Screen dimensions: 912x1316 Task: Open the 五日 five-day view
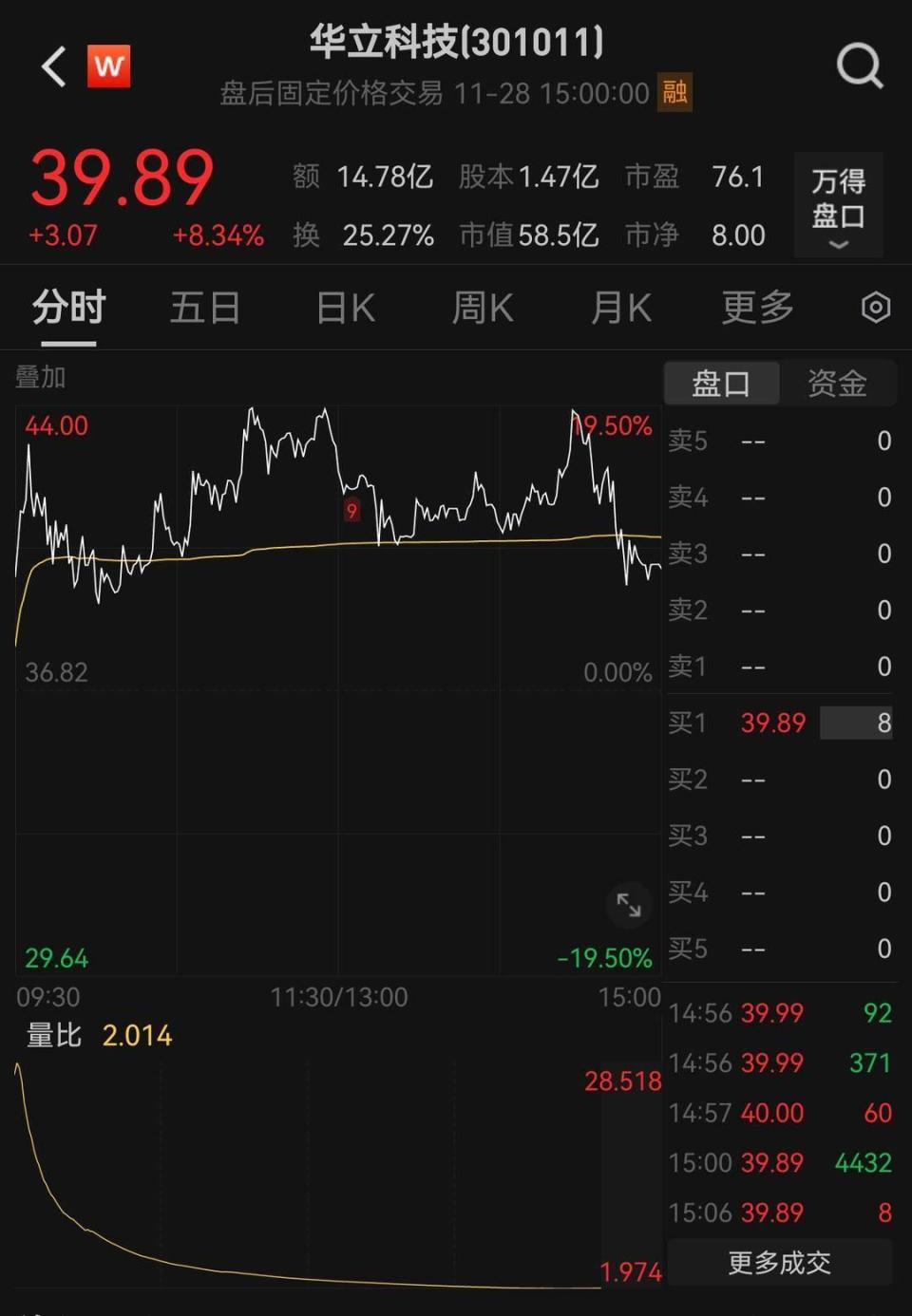(x=204, y=308)
